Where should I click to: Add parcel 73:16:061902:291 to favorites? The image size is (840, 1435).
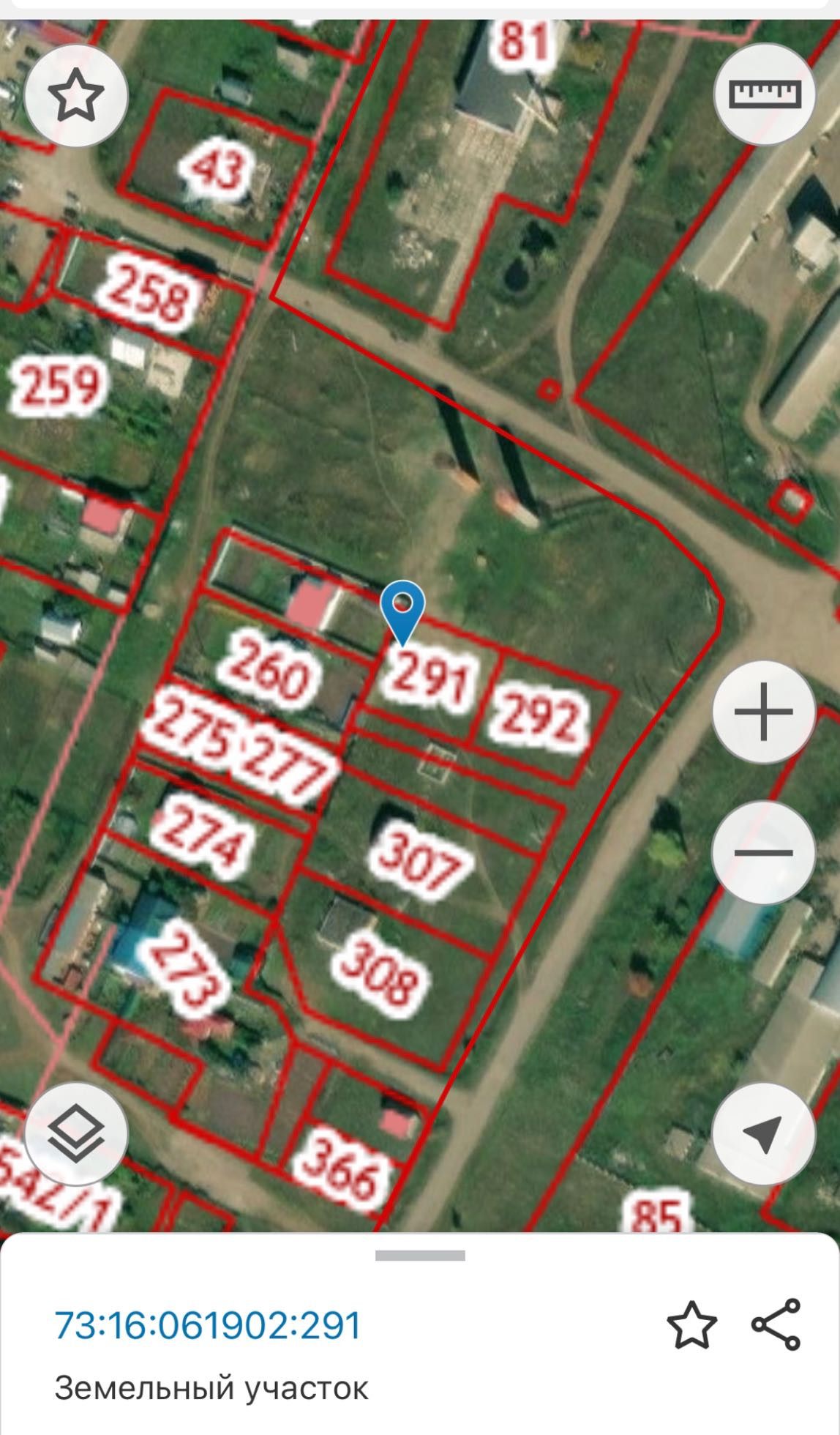click(691, 1324)
